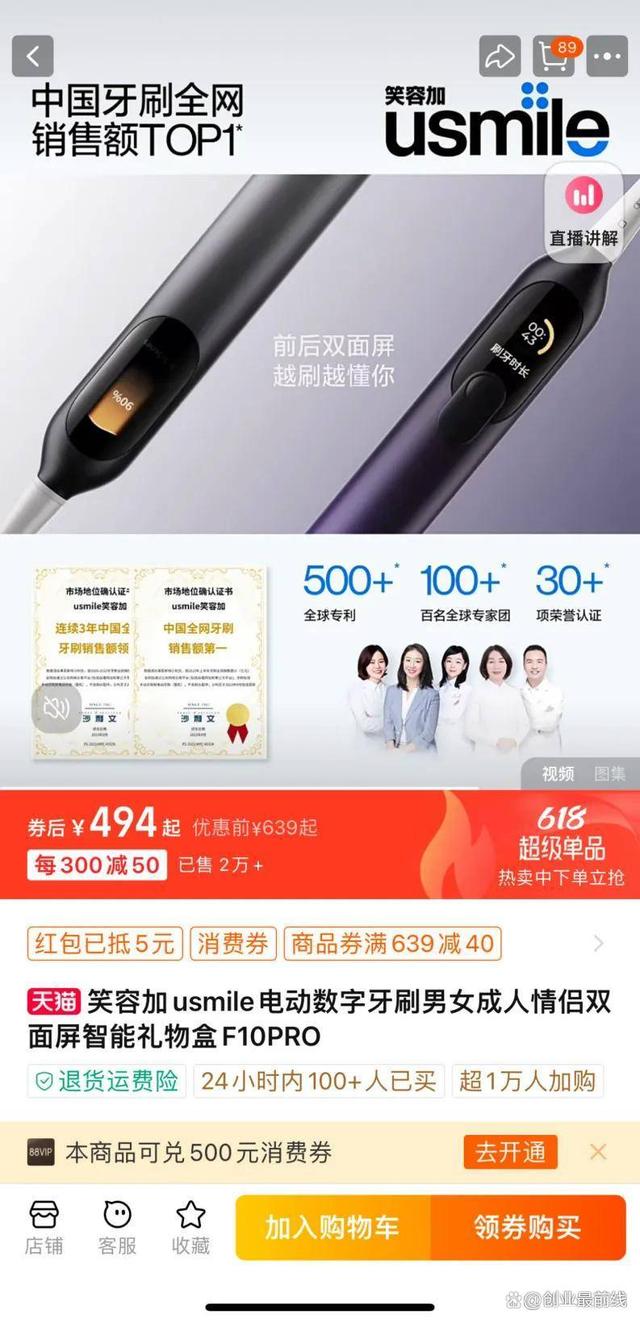Tap 领券购买 to buy with coupon
The height and width of the screenshot is (1323, 640).
coord(527,1228)
